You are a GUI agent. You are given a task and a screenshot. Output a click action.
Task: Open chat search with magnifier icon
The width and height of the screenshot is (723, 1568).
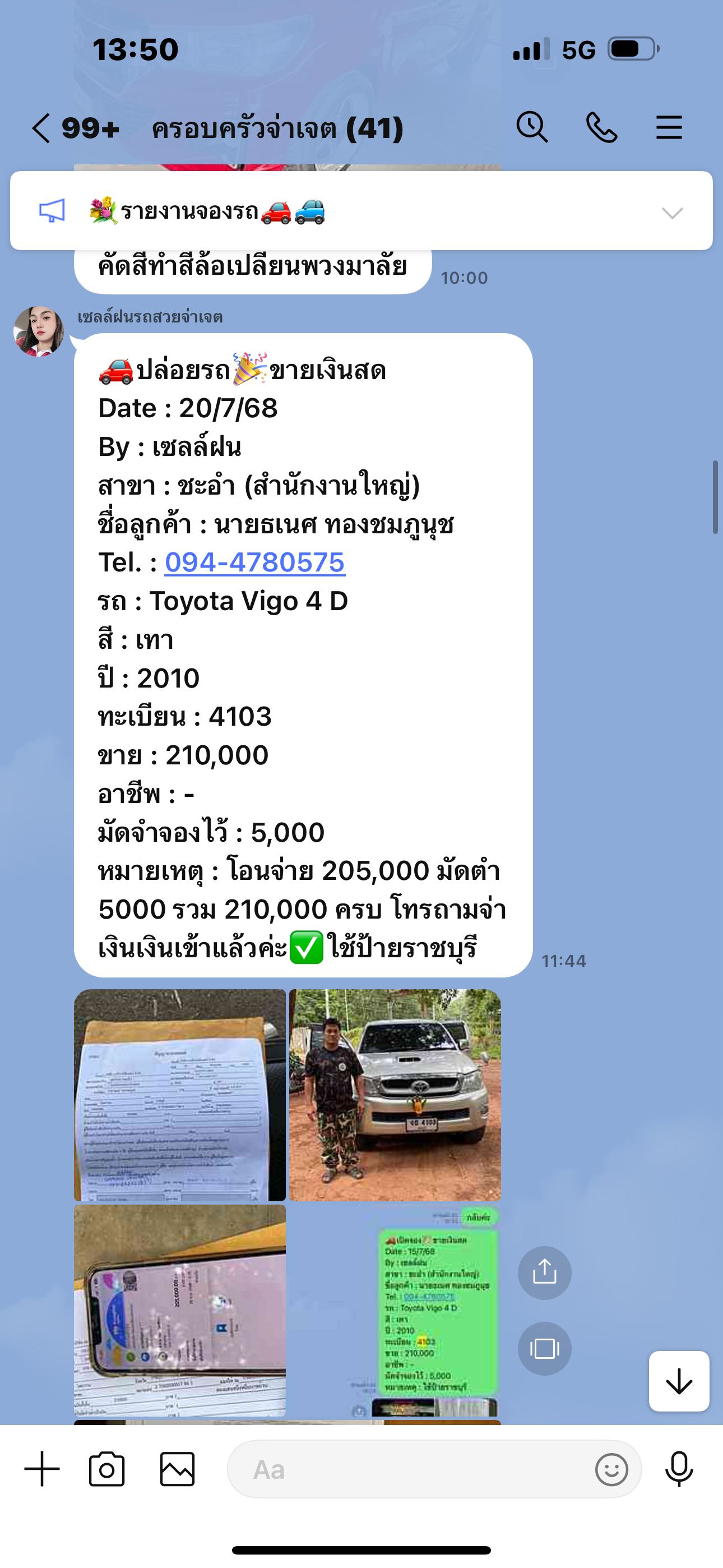[x=532, y=128]
